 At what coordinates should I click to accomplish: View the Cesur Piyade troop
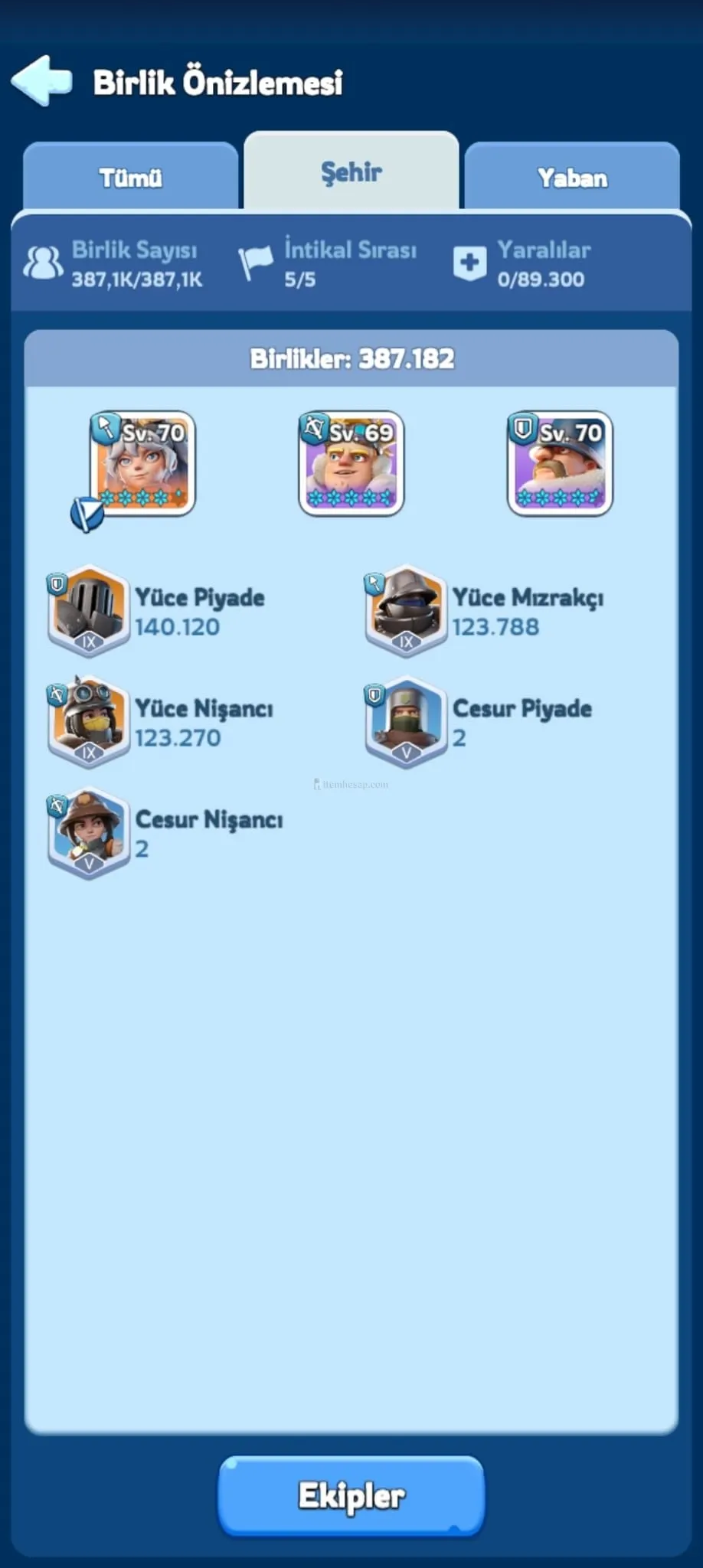point(406,721)
